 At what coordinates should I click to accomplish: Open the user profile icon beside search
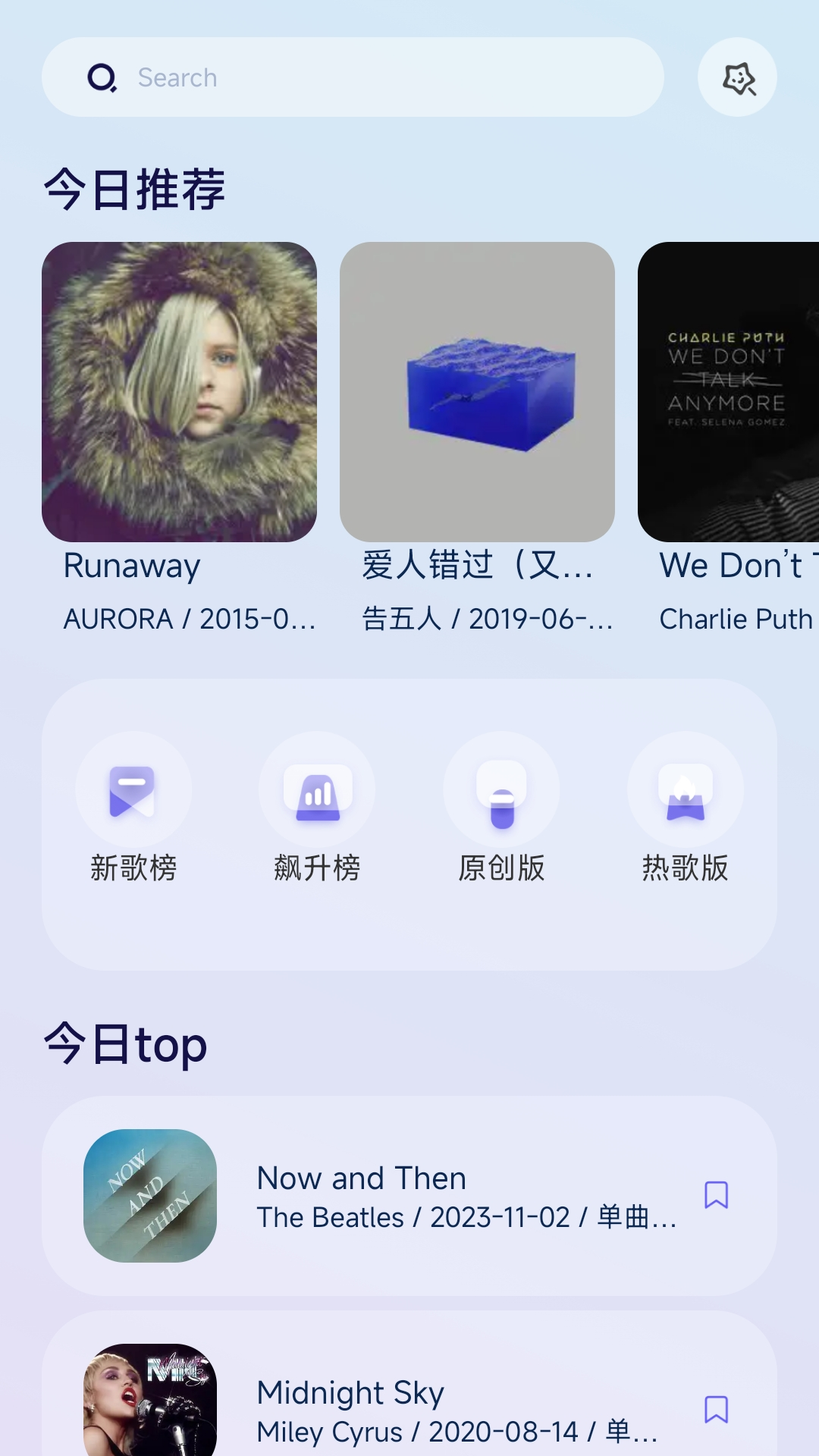point(736,77)
